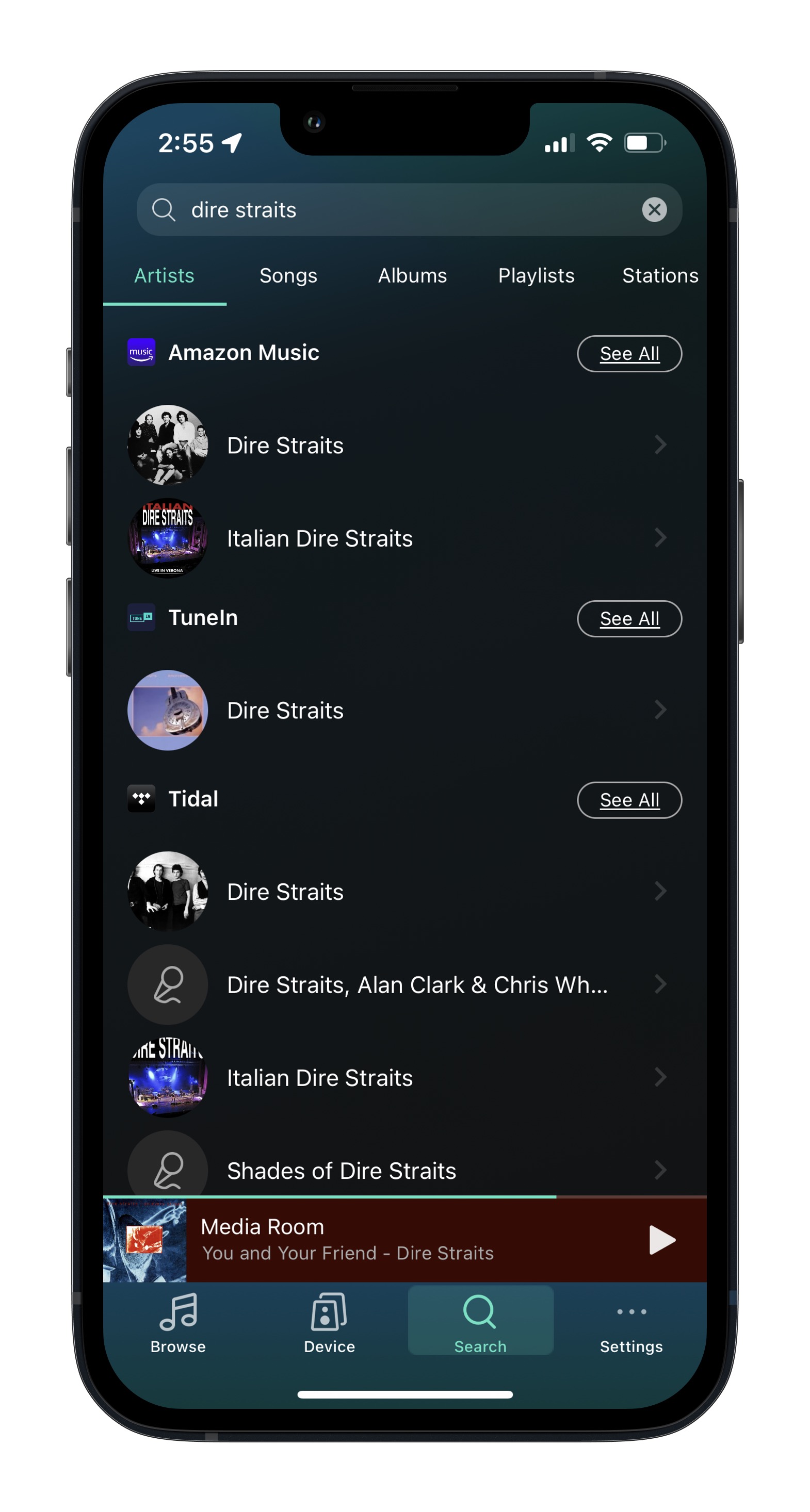Switch to the Playlists tab
Viewport: 810px width, 1512px height.
click(x=536, y=275)
